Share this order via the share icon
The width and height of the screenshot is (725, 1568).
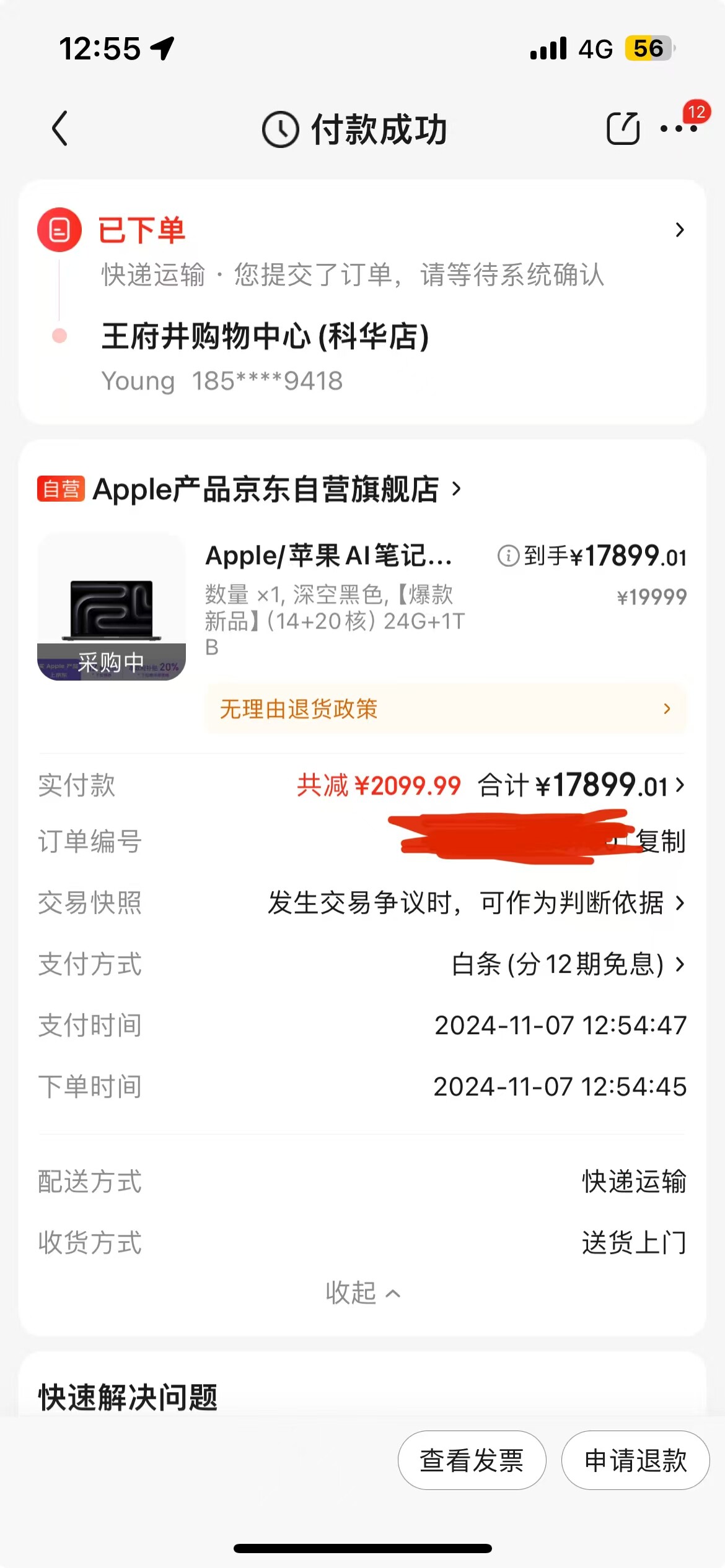click(623, 129)
